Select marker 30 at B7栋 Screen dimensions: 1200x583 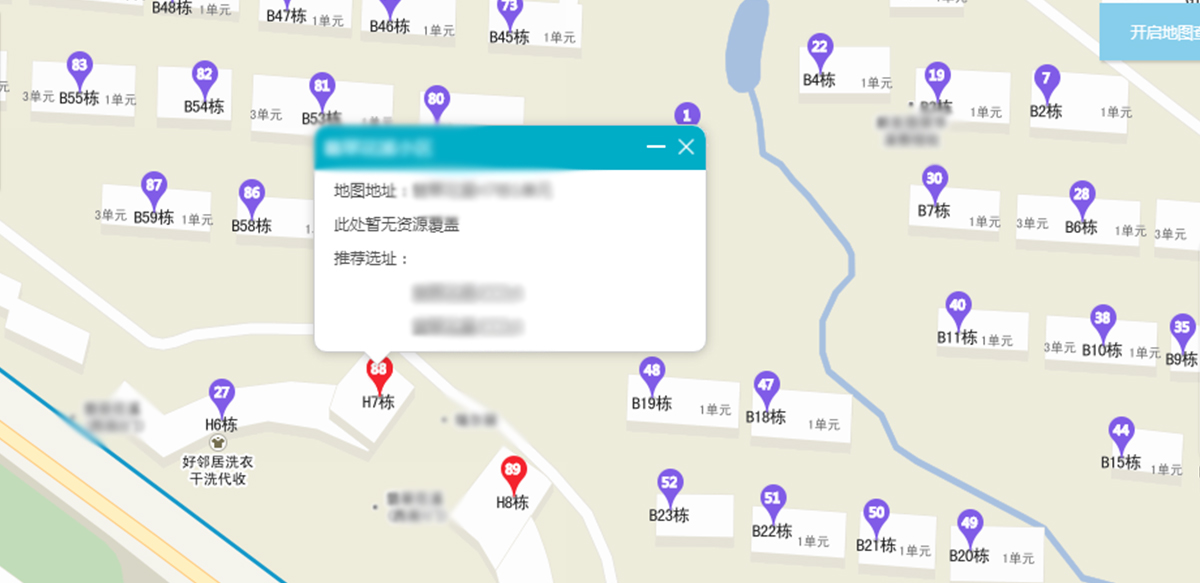coord(934,181)
